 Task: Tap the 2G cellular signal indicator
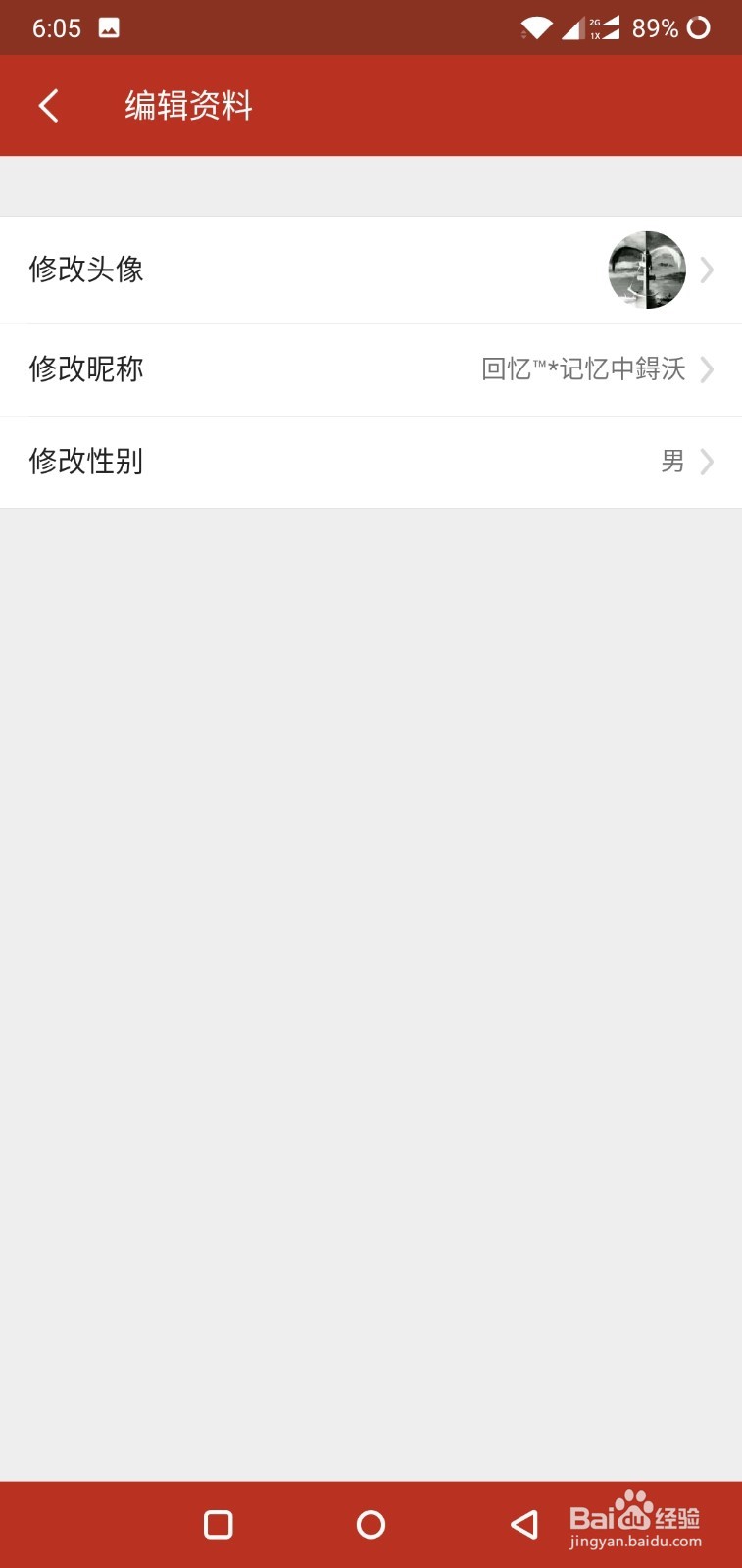[572, 27]
